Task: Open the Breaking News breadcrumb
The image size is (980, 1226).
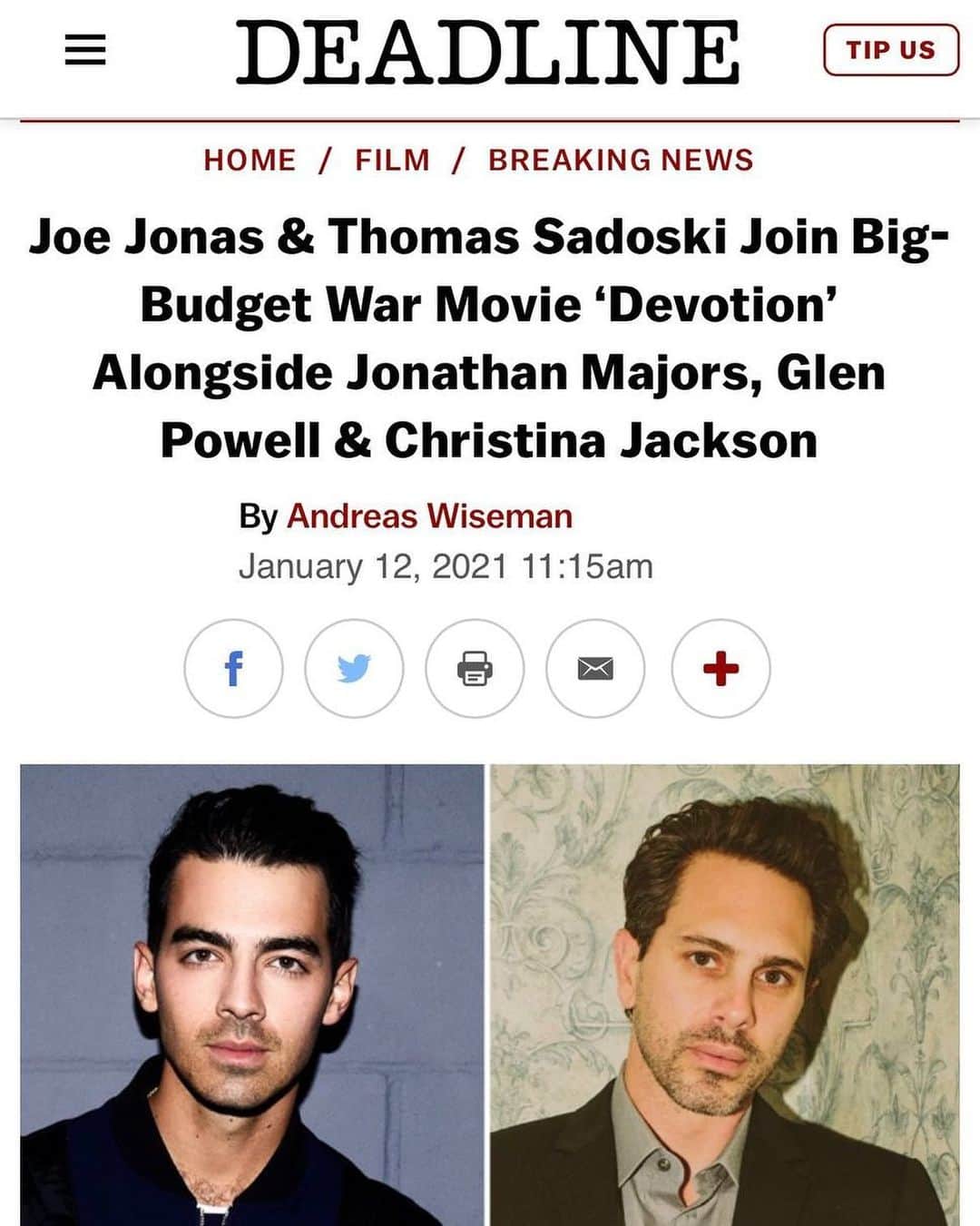Action: tap(621, 160)
